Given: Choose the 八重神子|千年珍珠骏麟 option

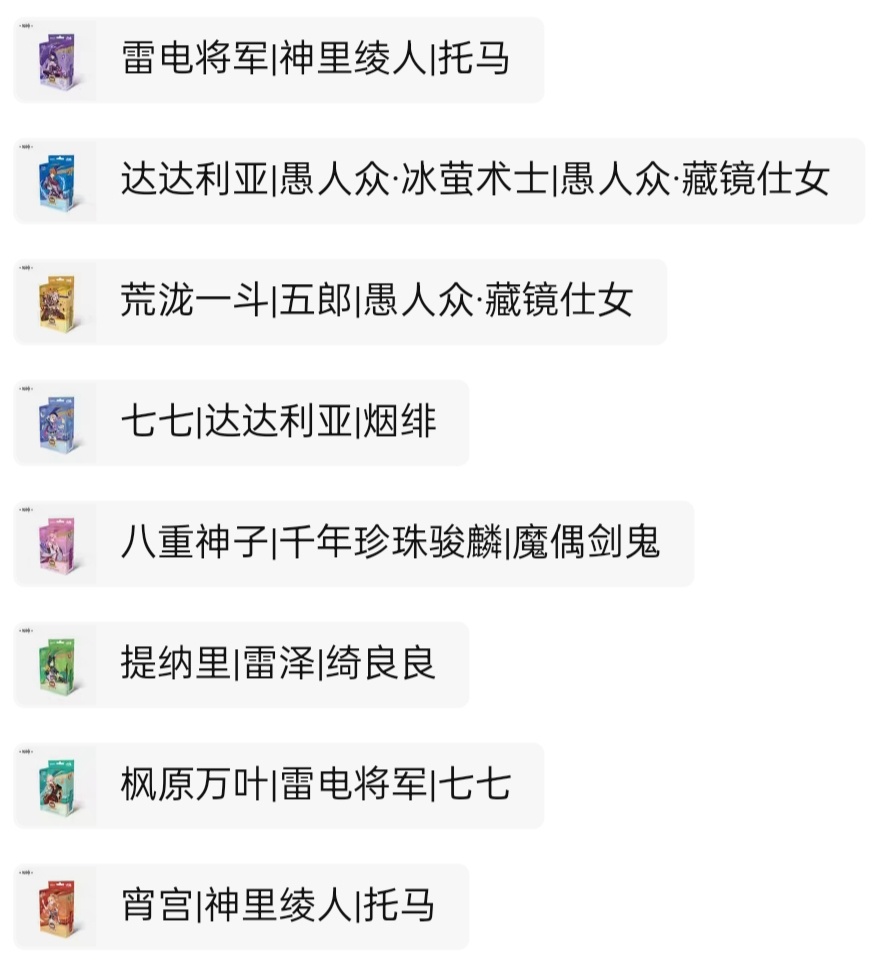Looking at the screenshot, I should point(389,544).
